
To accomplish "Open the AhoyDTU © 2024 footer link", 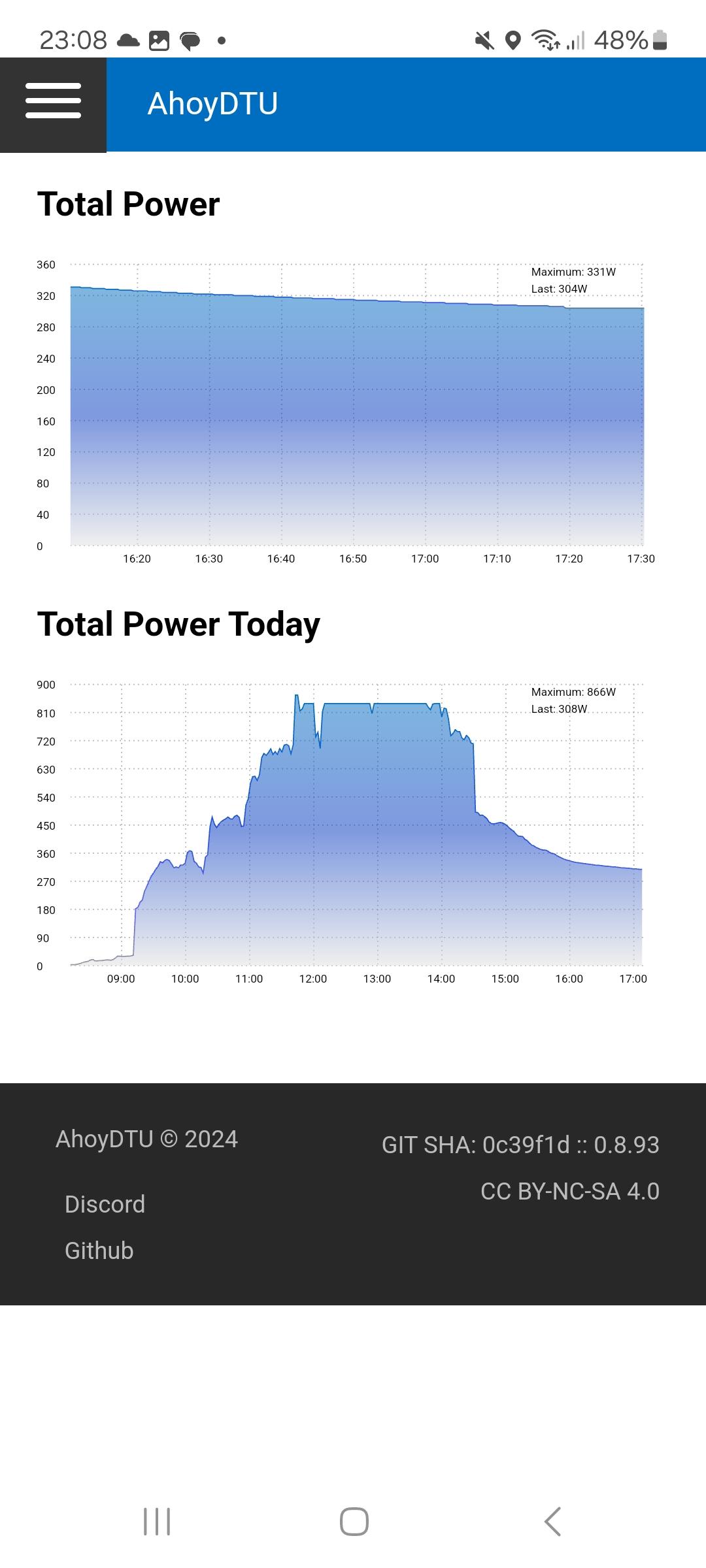I will [x=147, y=1139].
